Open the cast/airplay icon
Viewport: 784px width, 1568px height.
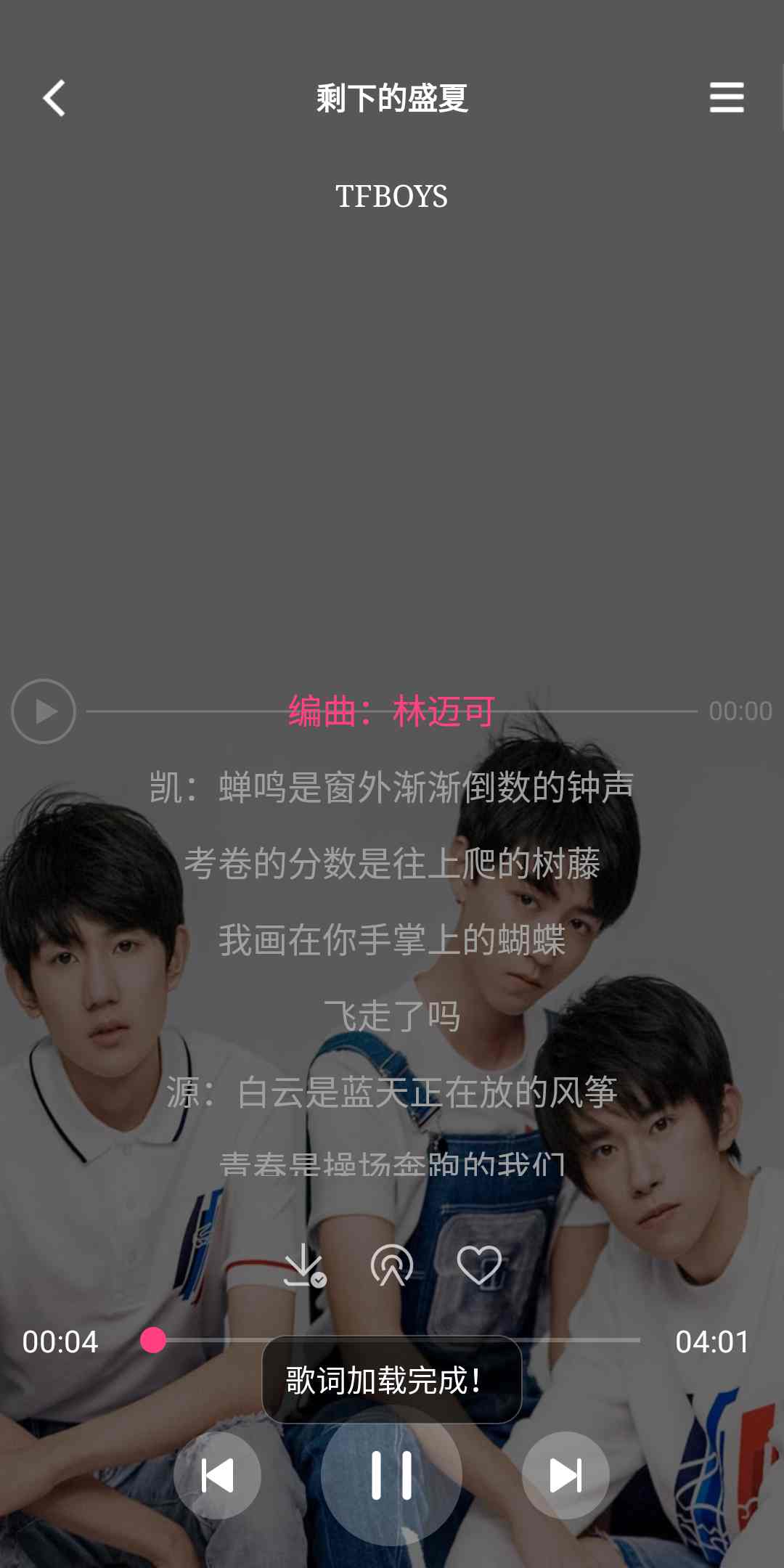tap(392, 1265)
